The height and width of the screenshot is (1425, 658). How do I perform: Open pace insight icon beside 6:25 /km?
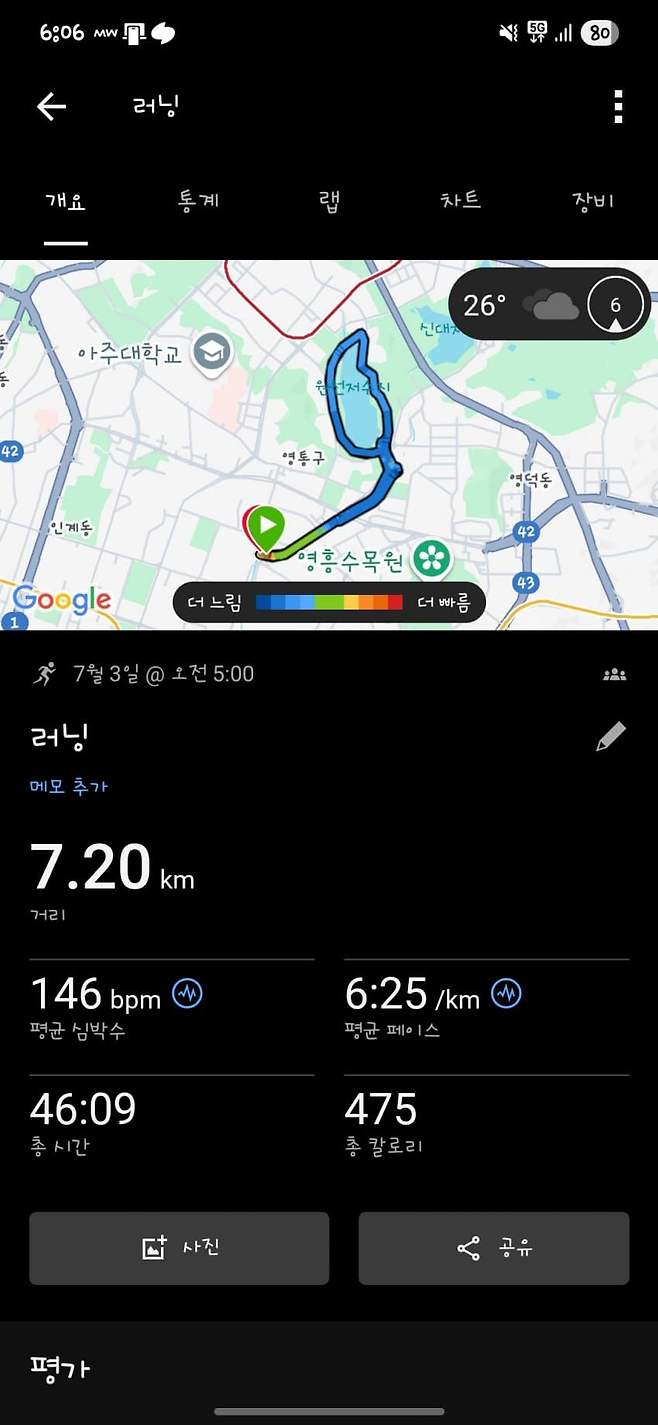[506, 994]
